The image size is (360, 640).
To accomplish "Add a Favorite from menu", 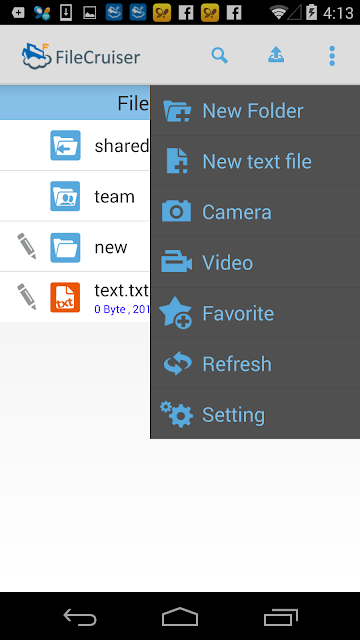I will tap(255, 313).
